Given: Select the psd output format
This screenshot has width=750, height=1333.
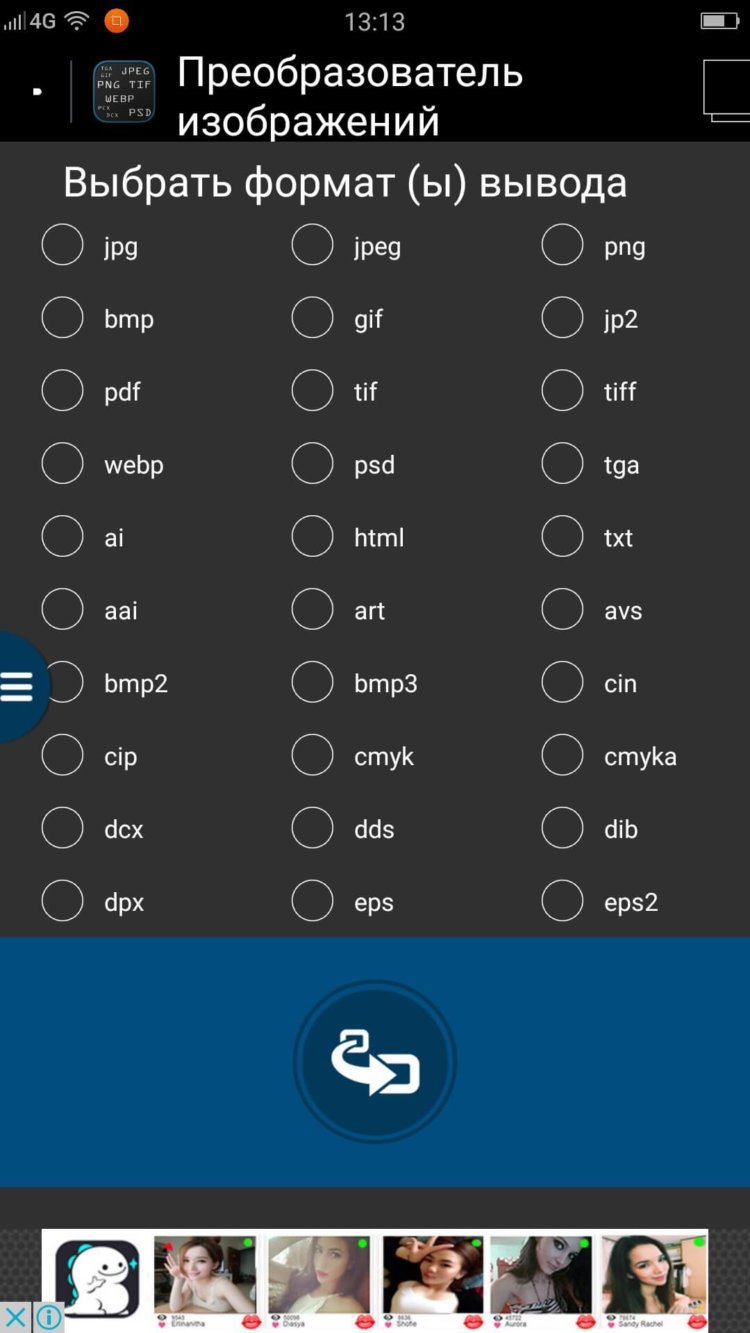Looking at the screenshot, I should 312,463.
